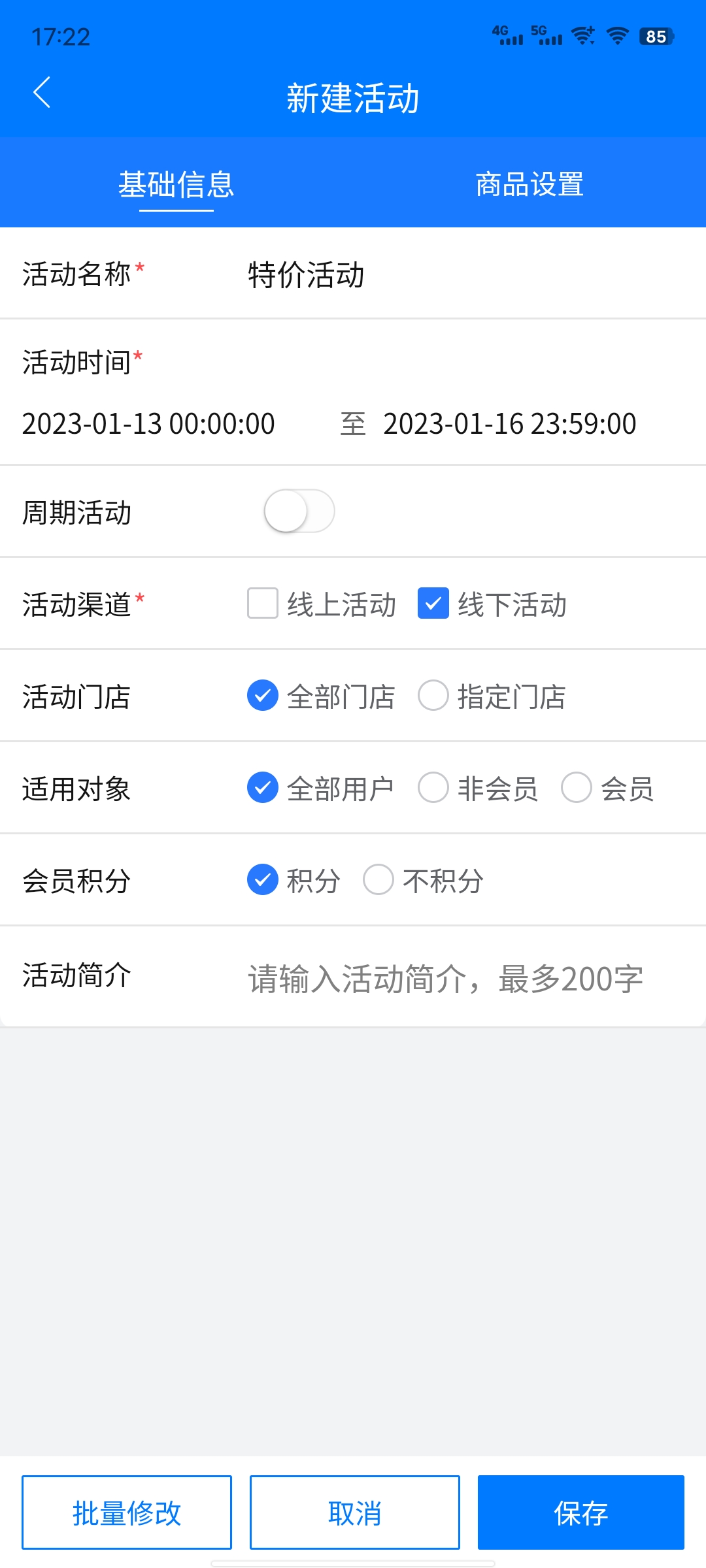Image resolution: width=706 pixels, height=1568 pixels.
Task: Go back from the 新建活动 page
Action: pos(42,92)
